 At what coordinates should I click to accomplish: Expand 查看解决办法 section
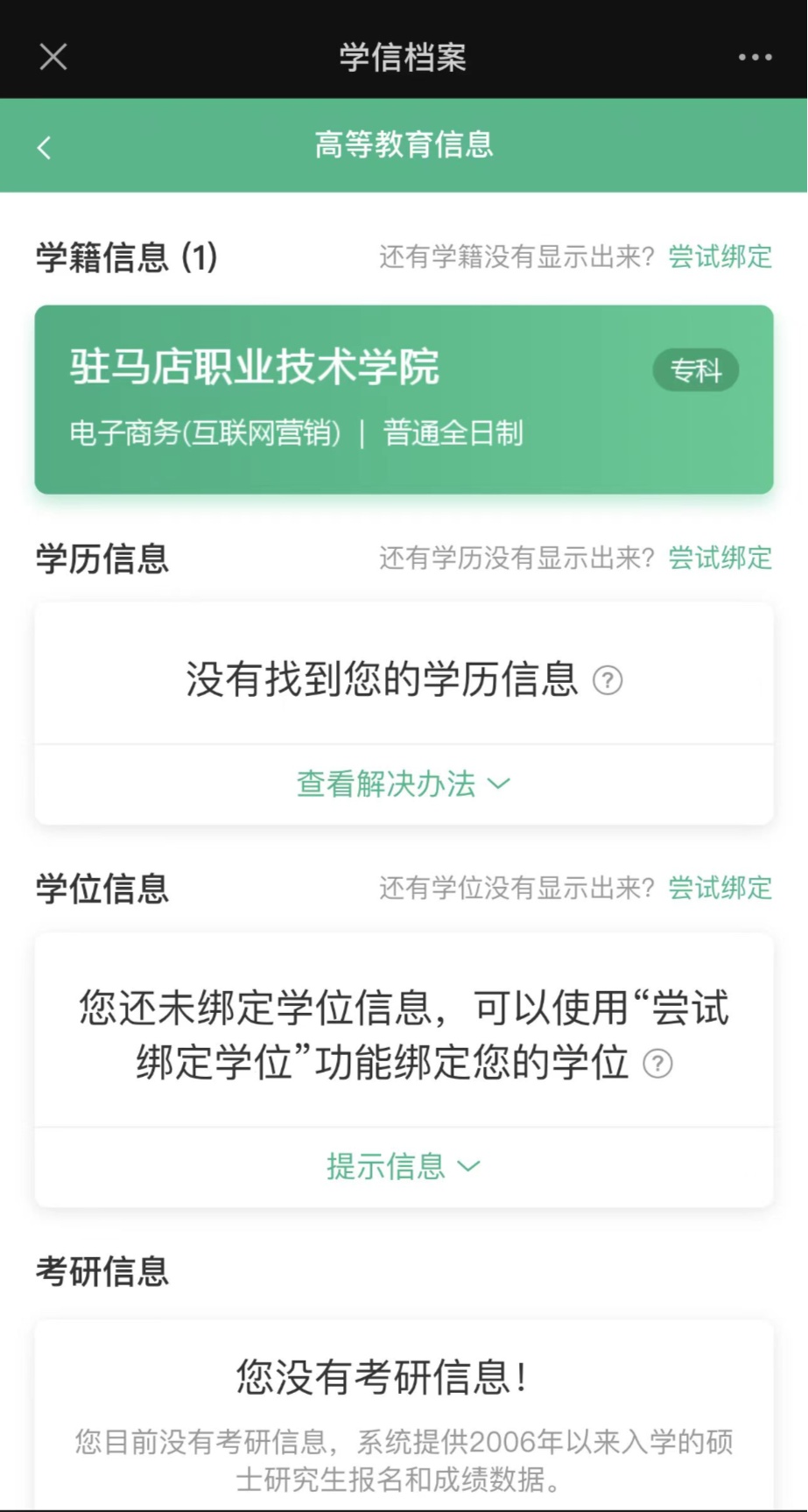coord(404,784)
